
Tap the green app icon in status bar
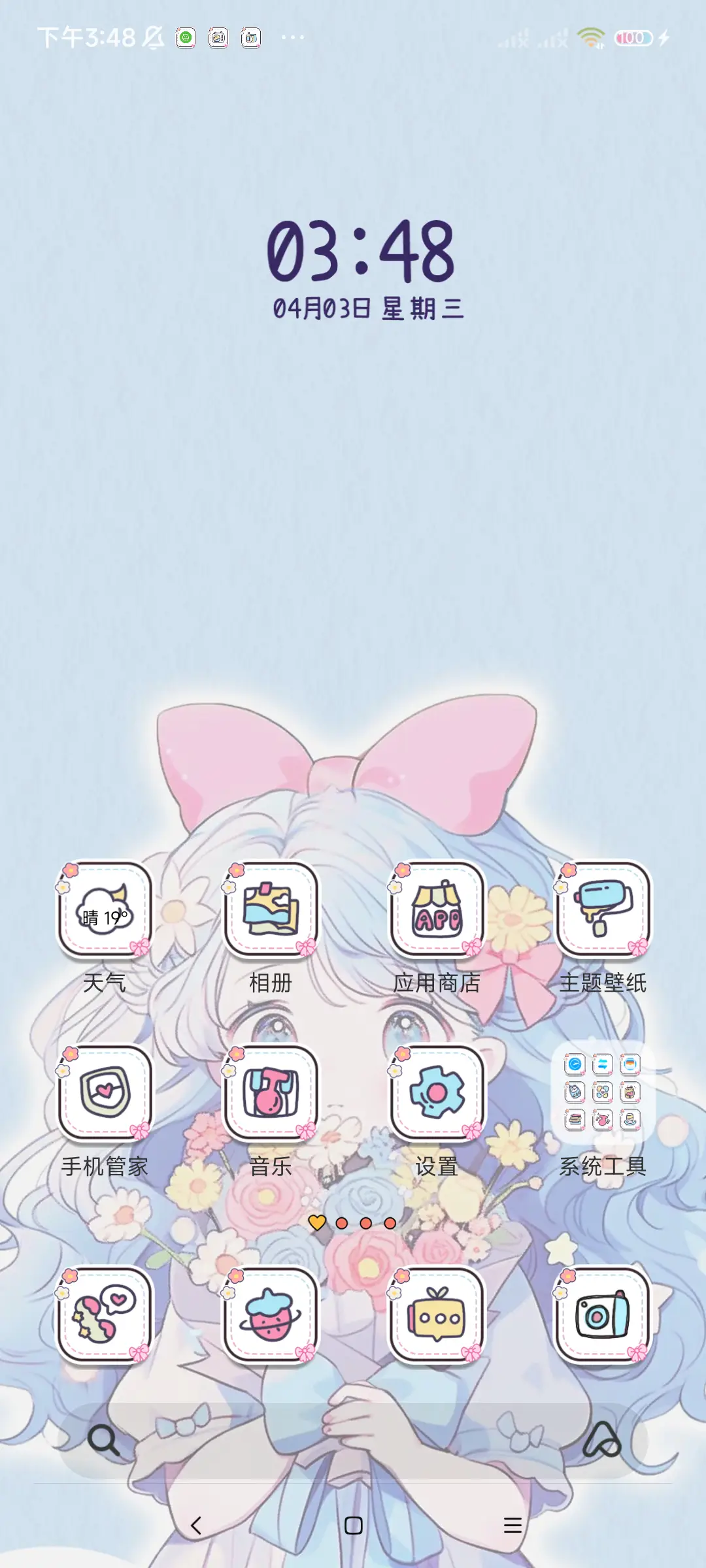click(x=186, y=37)
